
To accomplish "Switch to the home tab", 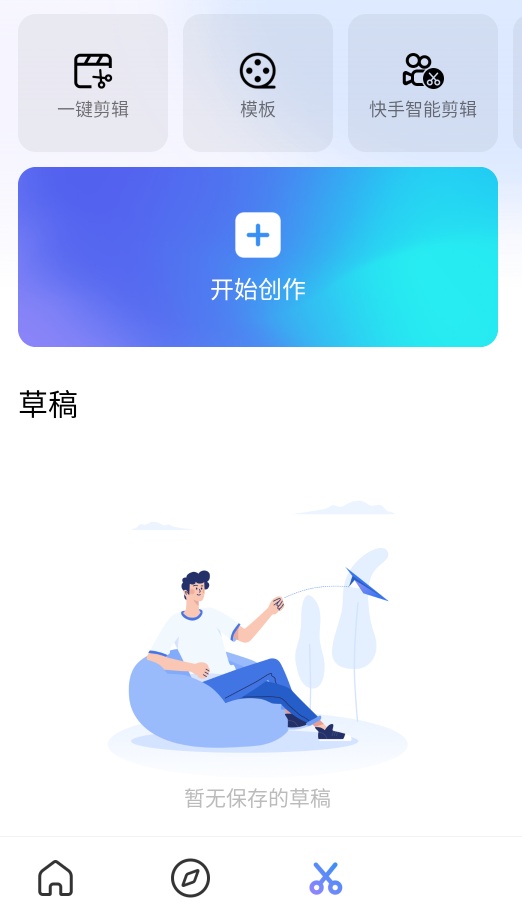I will (x=56, y=878).
